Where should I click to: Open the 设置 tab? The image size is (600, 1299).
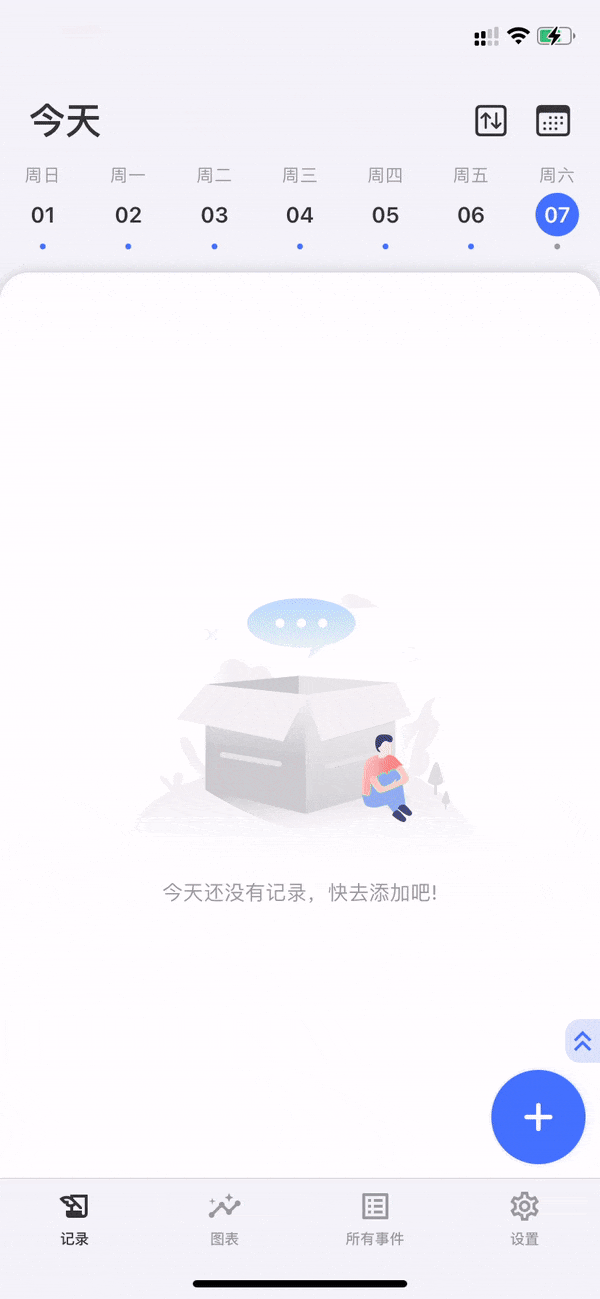(524, 1219)
